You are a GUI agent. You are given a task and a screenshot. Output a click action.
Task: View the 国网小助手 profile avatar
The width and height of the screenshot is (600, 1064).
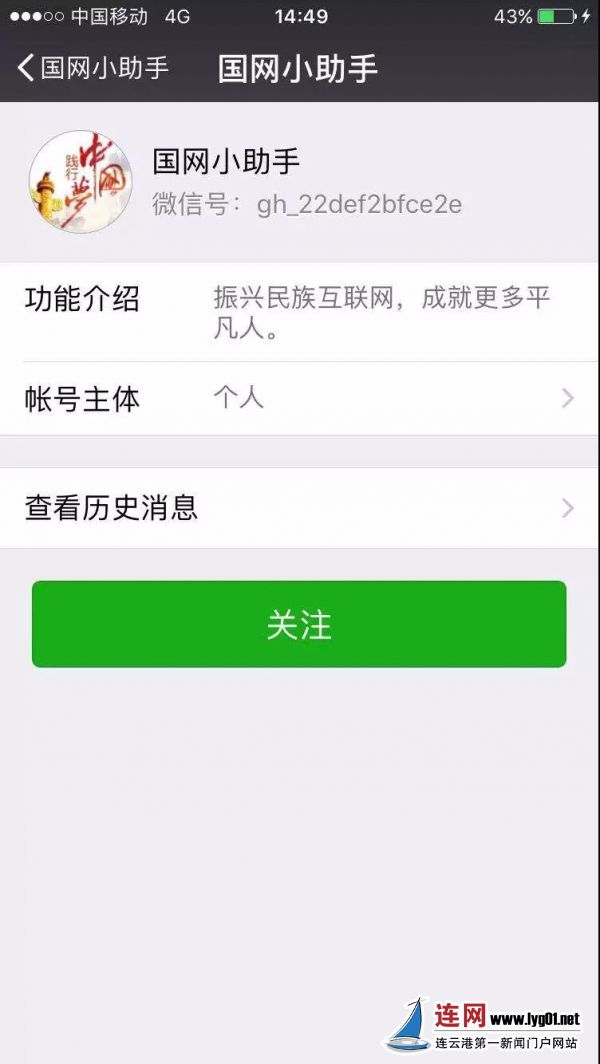coord(80,182)
